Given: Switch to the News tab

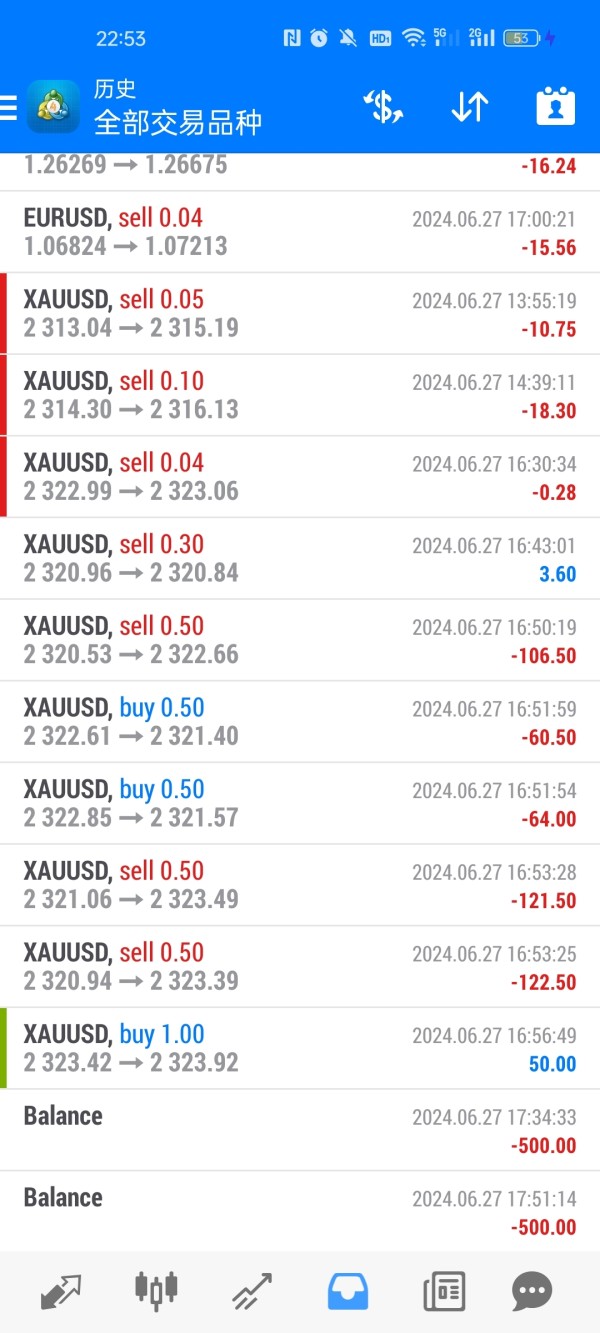Looking at the screenshot, I should 444,1292.
